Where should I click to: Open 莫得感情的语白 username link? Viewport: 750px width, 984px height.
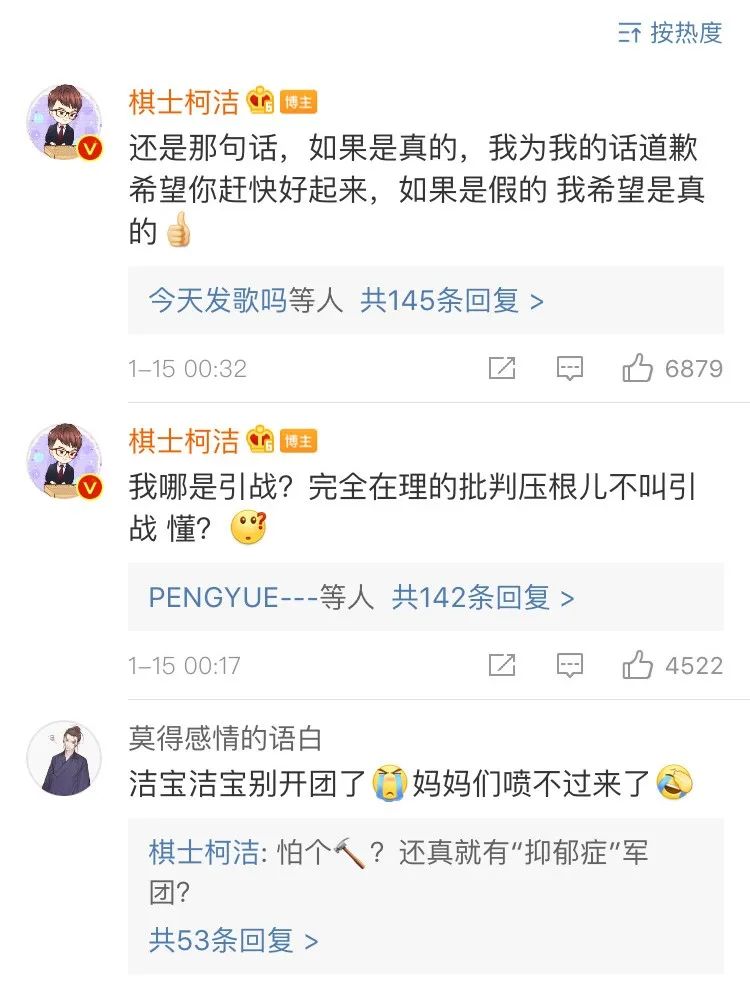click(x=225, y=739)
